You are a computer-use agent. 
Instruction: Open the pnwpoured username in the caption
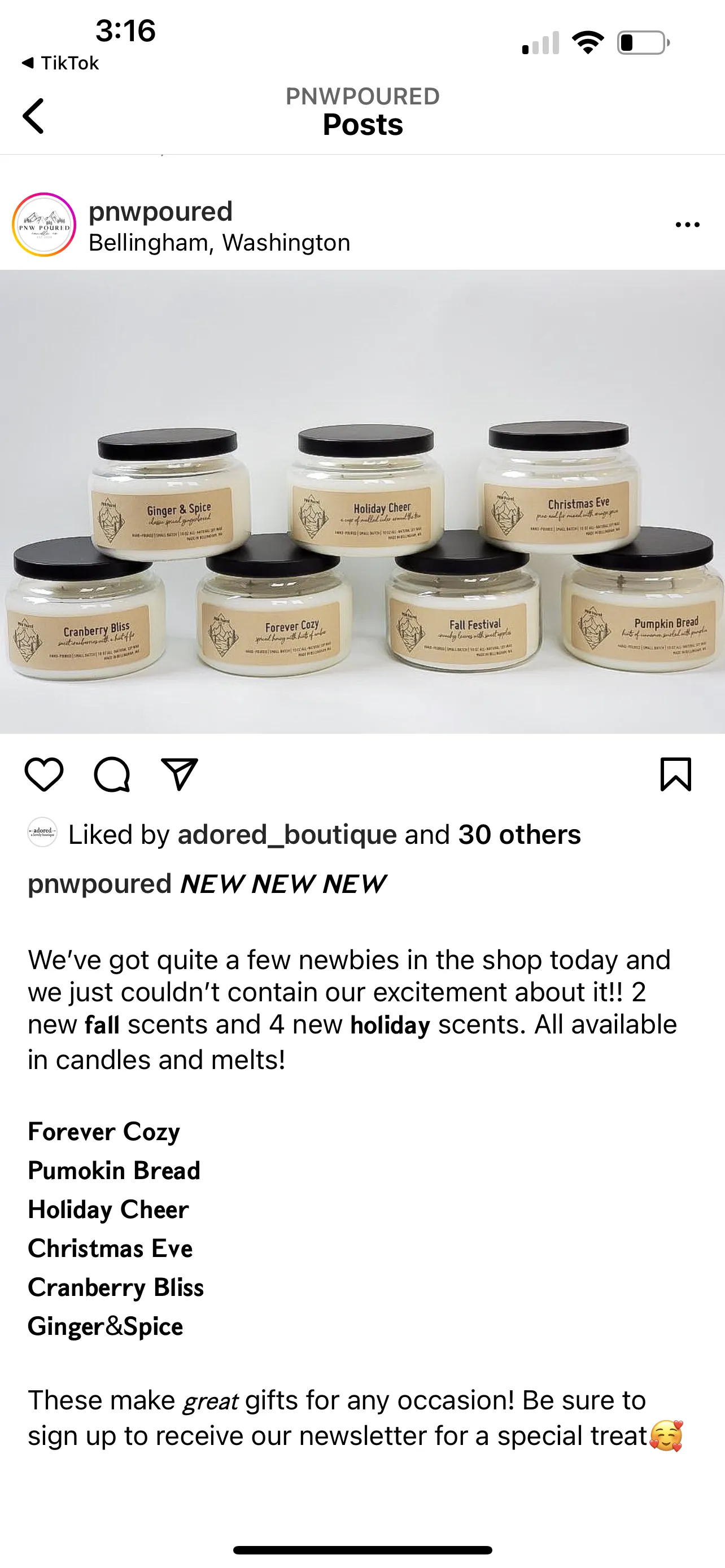coord(100,884)
